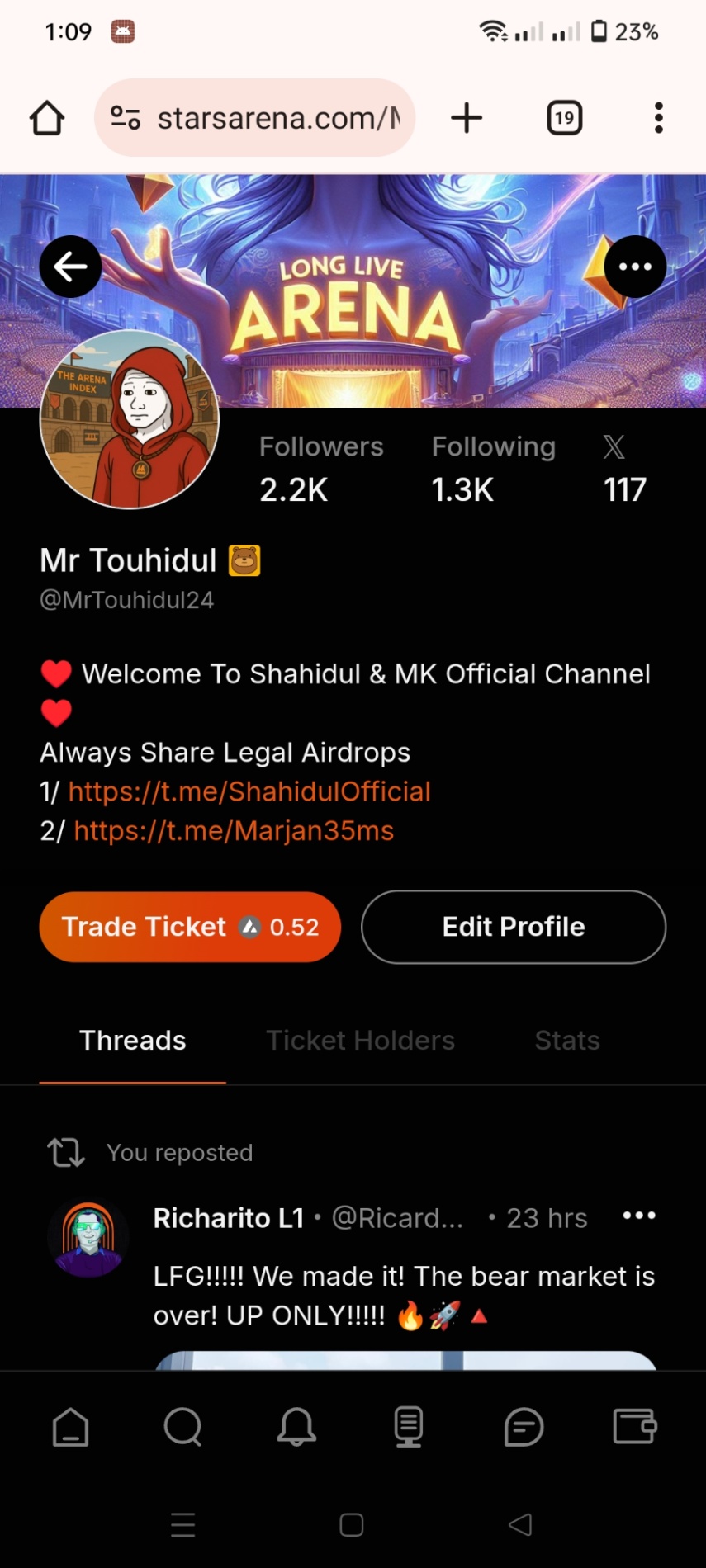The height and width of the screenshot is (1568, 706).
Task: Open search in the bottom navigation
Action: 182,1427
